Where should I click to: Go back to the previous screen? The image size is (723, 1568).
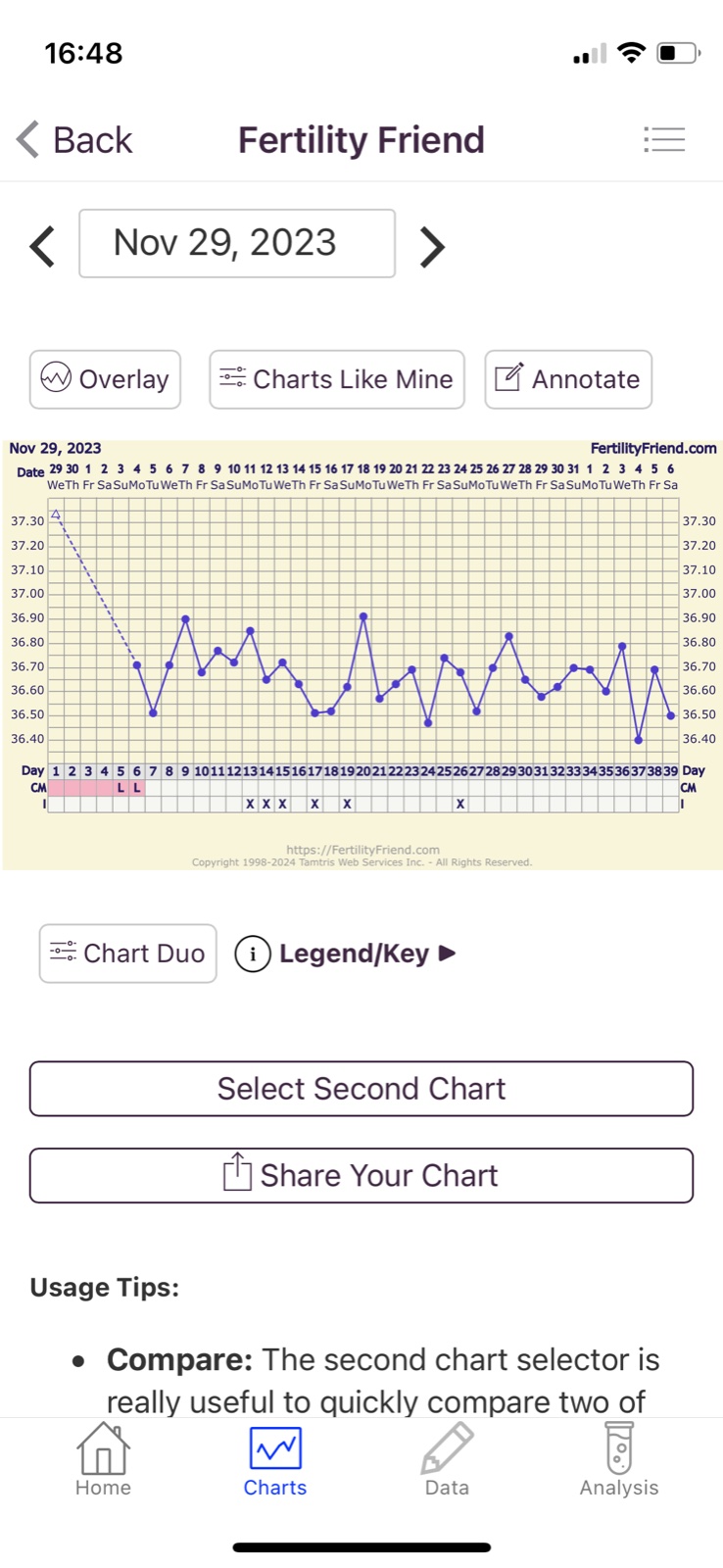(x=74, y=140)
